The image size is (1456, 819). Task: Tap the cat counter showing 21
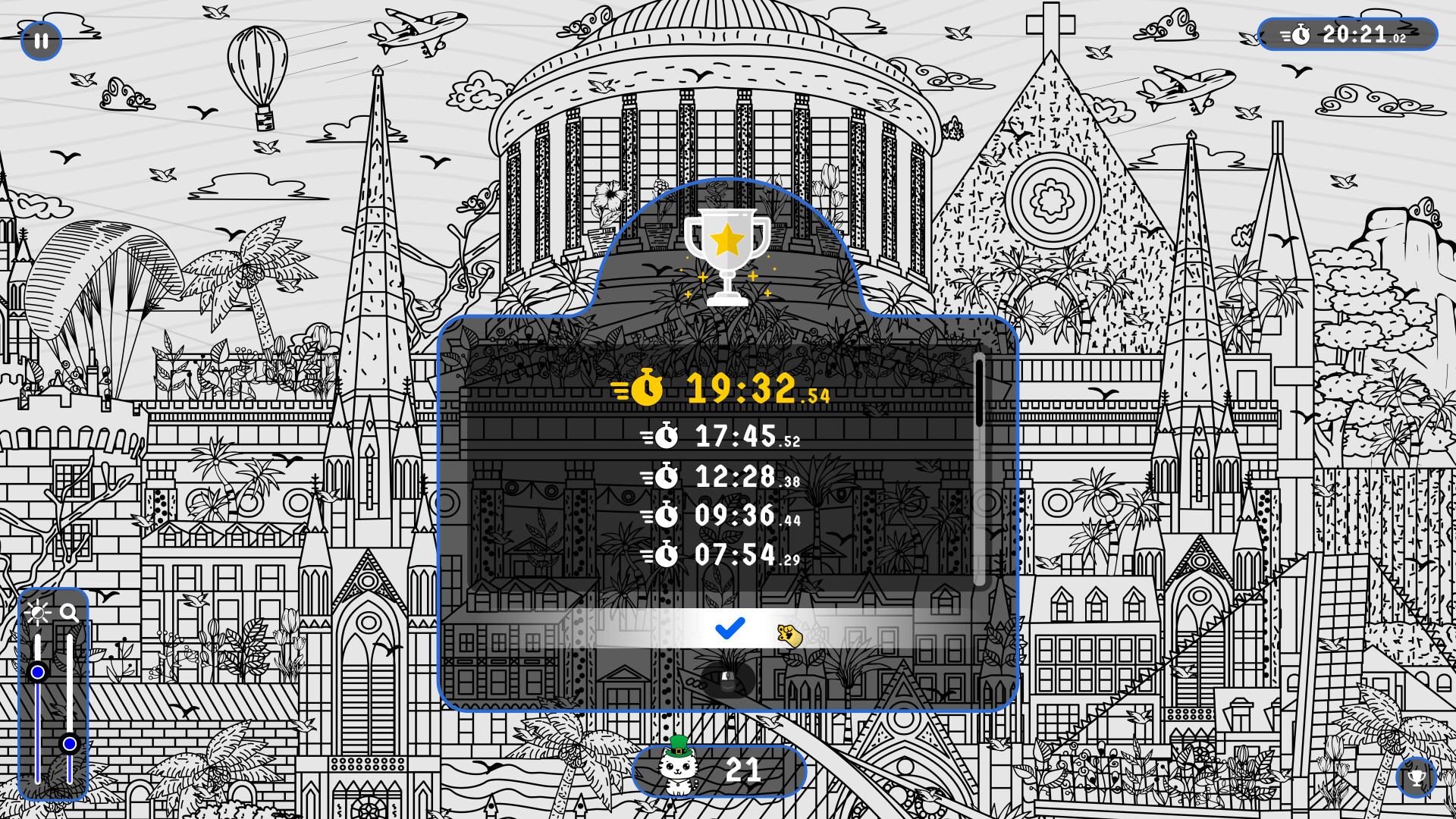(719, 771)
